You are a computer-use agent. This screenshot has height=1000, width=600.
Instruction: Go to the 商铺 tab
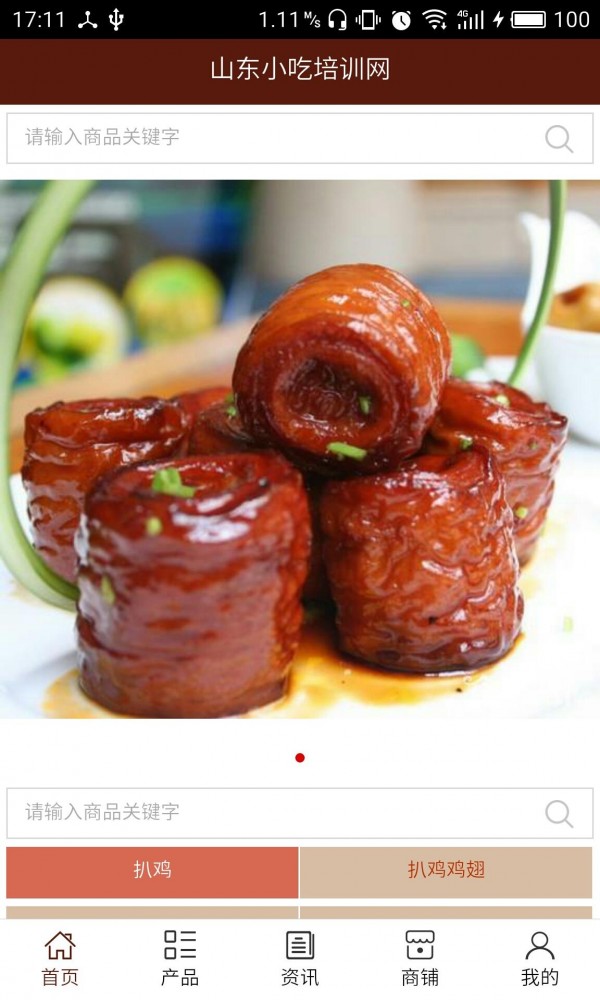[x=420, y=958]
